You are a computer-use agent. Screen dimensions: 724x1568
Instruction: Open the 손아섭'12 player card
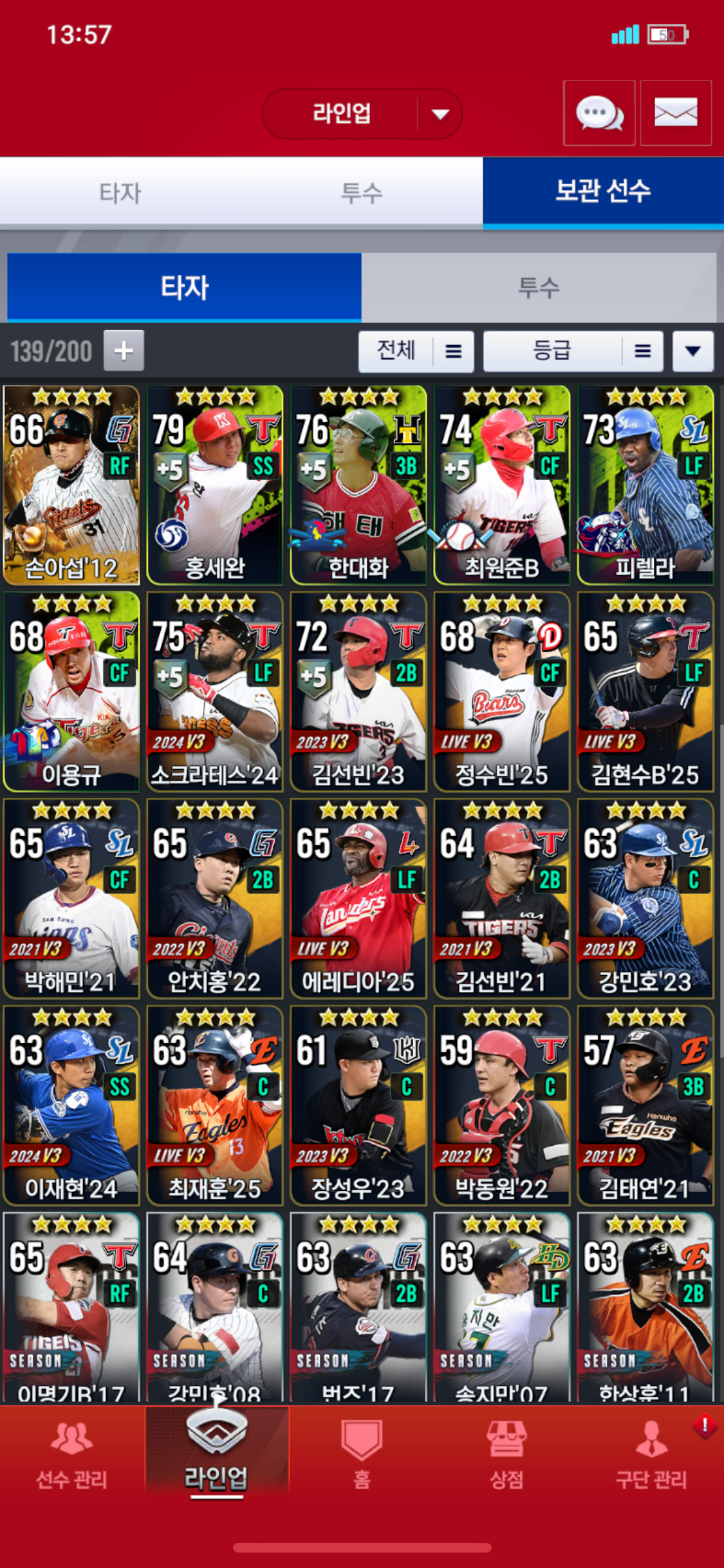(x=71, y=485)
